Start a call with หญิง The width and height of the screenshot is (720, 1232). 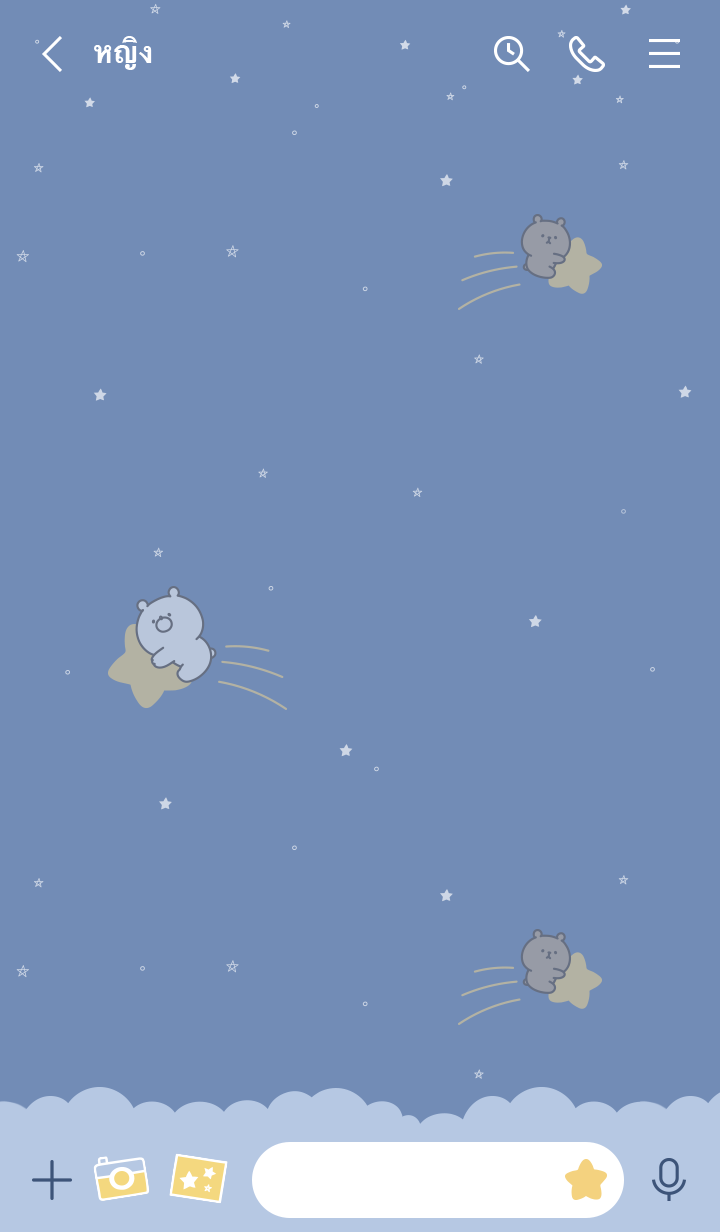pyautogui.click(x=587, y=54)
